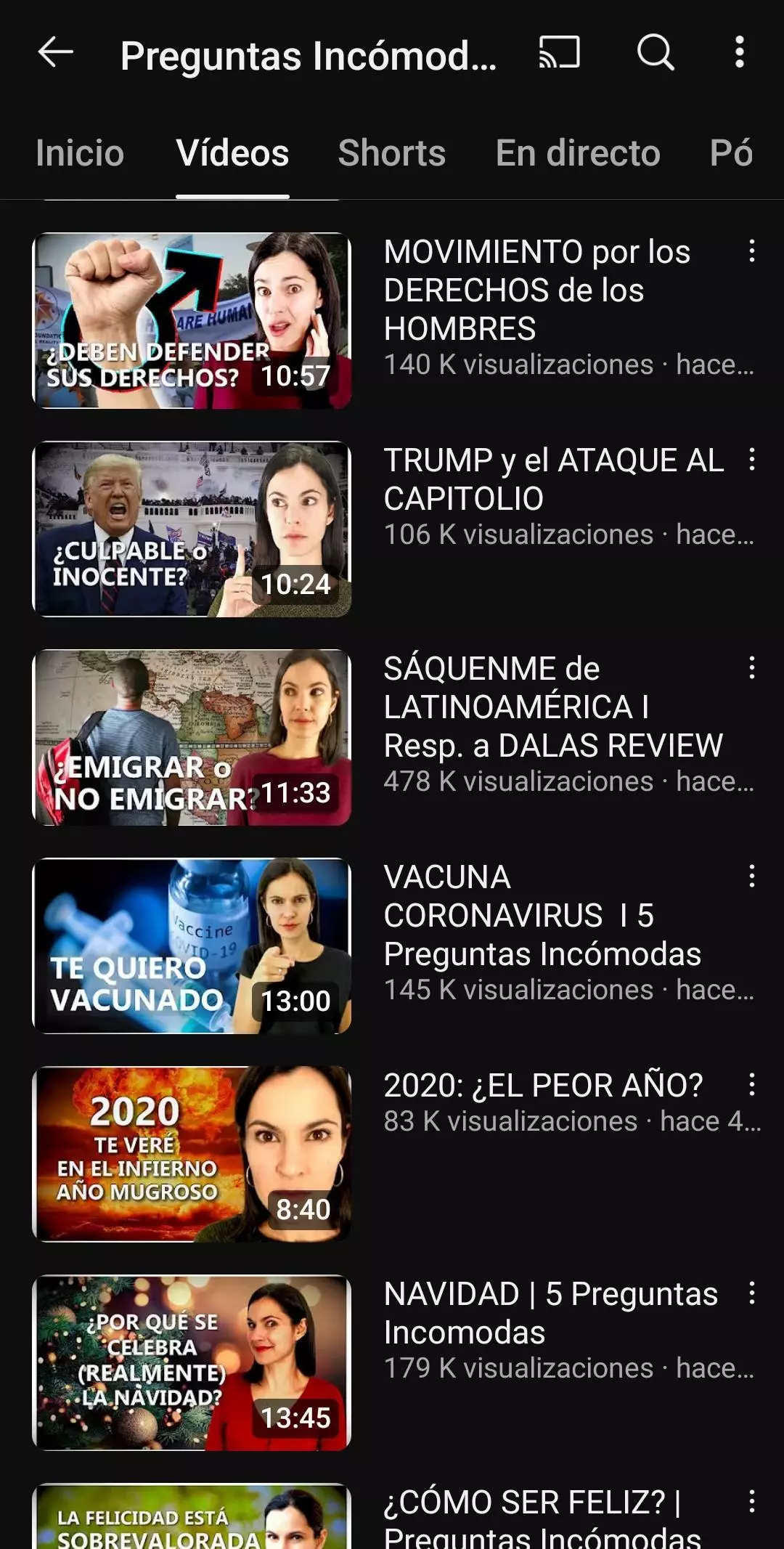Open options for the MOVIMIENTO por los DERECHOS video
784x1549 pixels.
click(x=751, y=251)
